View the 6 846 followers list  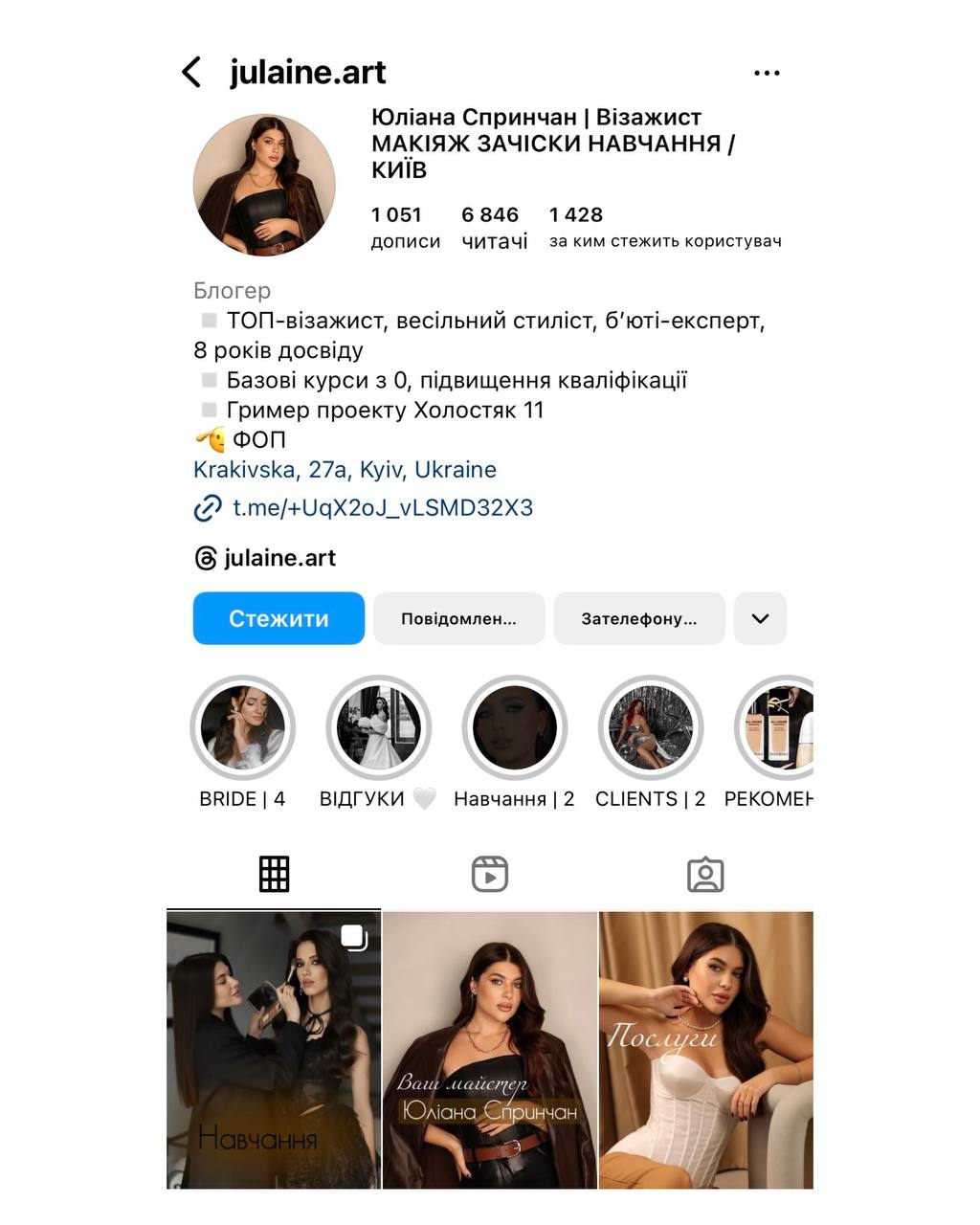tap(493, 227)
